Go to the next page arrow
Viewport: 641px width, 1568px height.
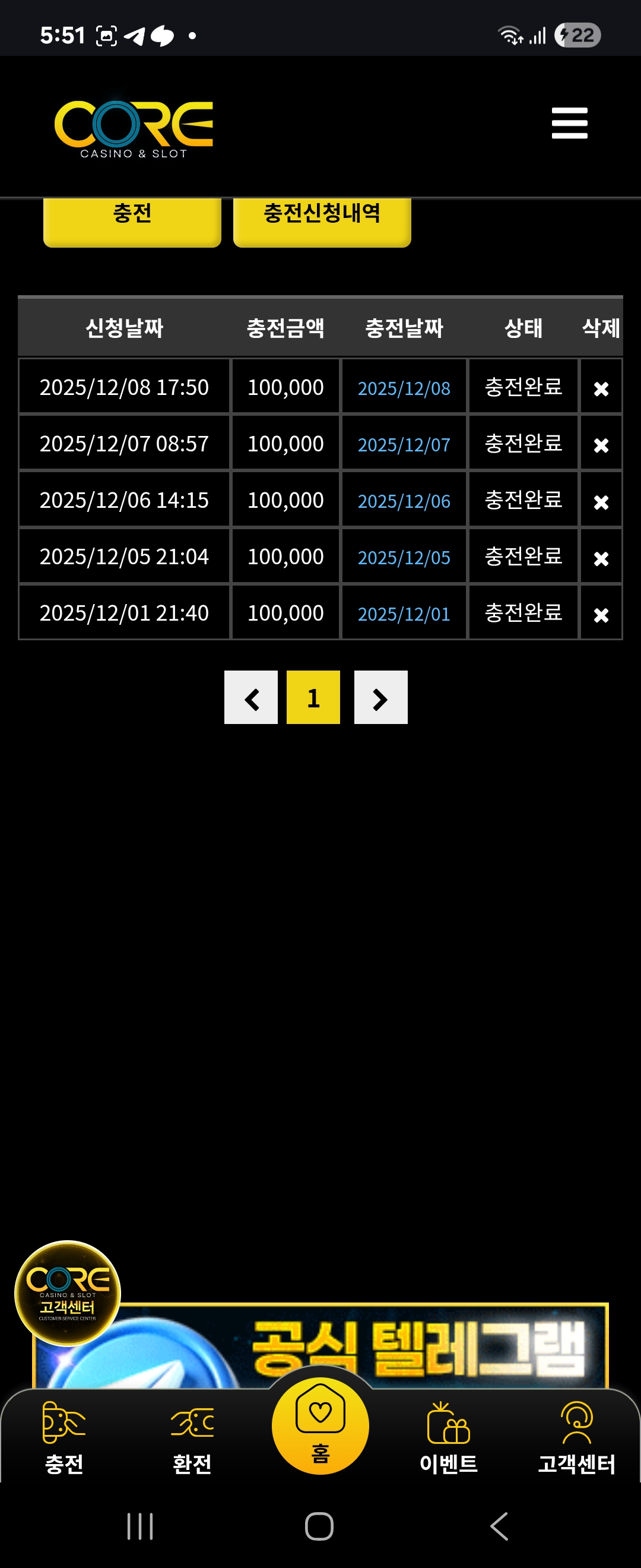(380, 697)
